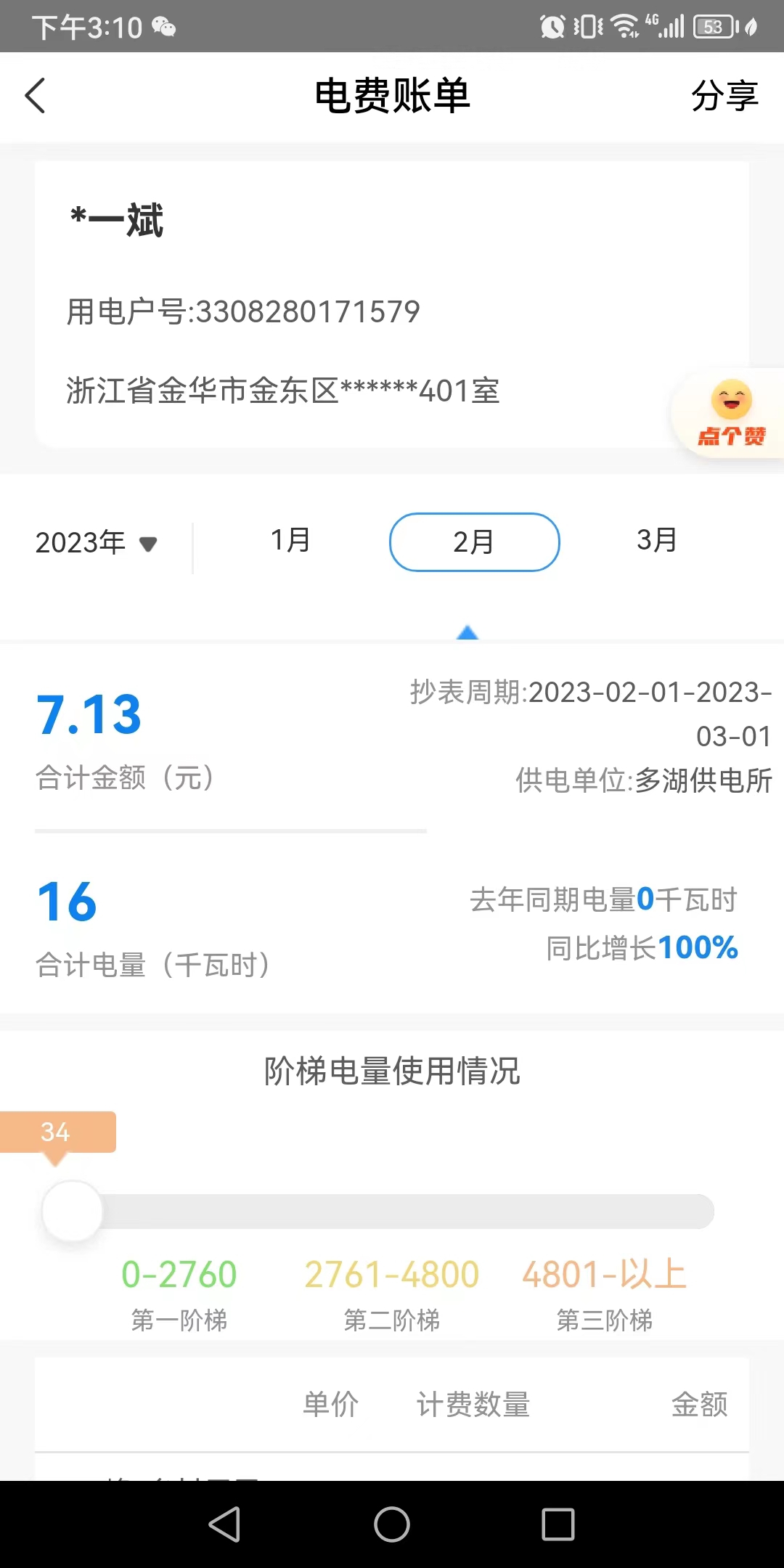Tap the 点个赞 floating button

(x=730, y=414)
